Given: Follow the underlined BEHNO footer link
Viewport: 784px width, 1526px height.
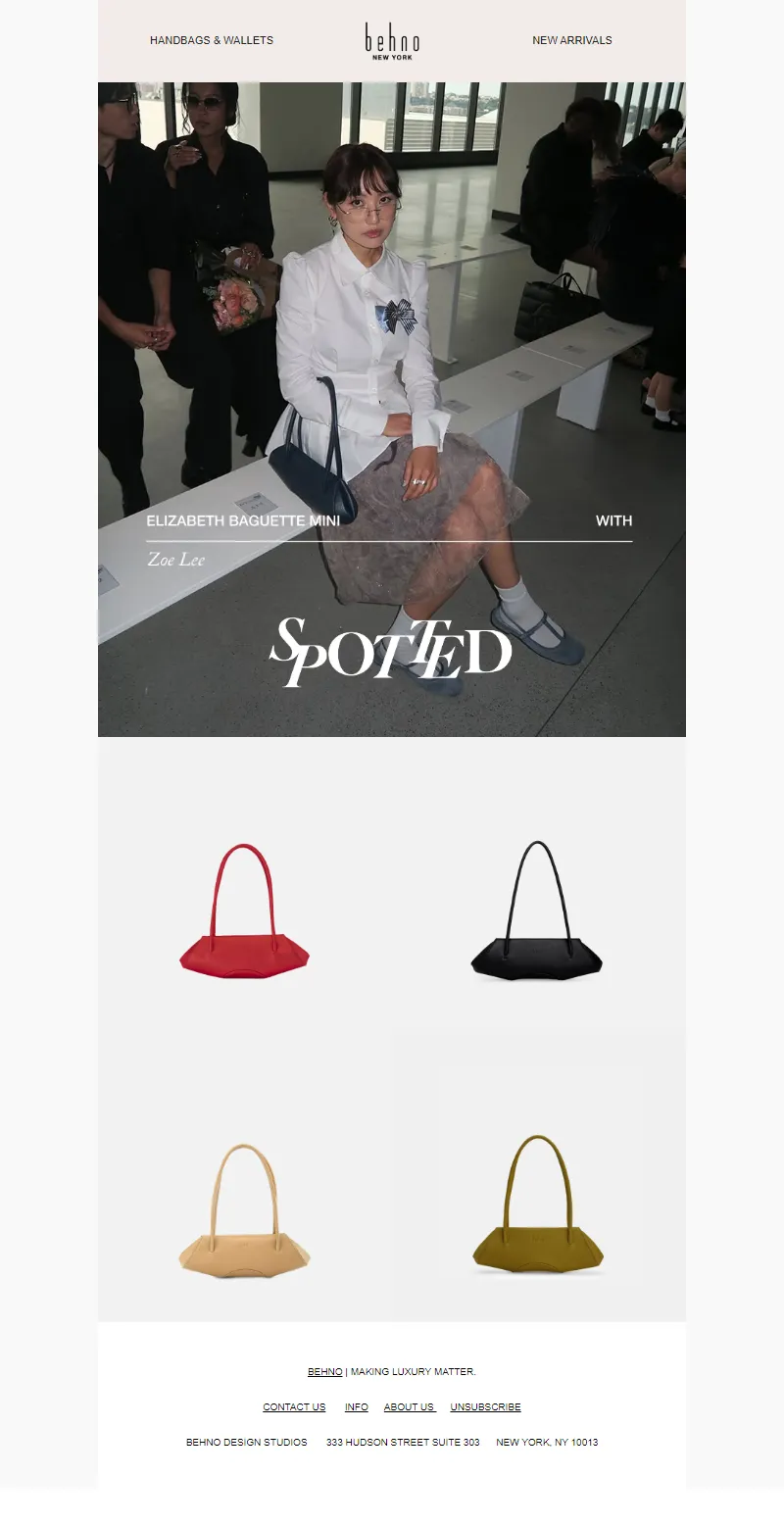Looking at the screenshot, I should tap(324, 1372).
